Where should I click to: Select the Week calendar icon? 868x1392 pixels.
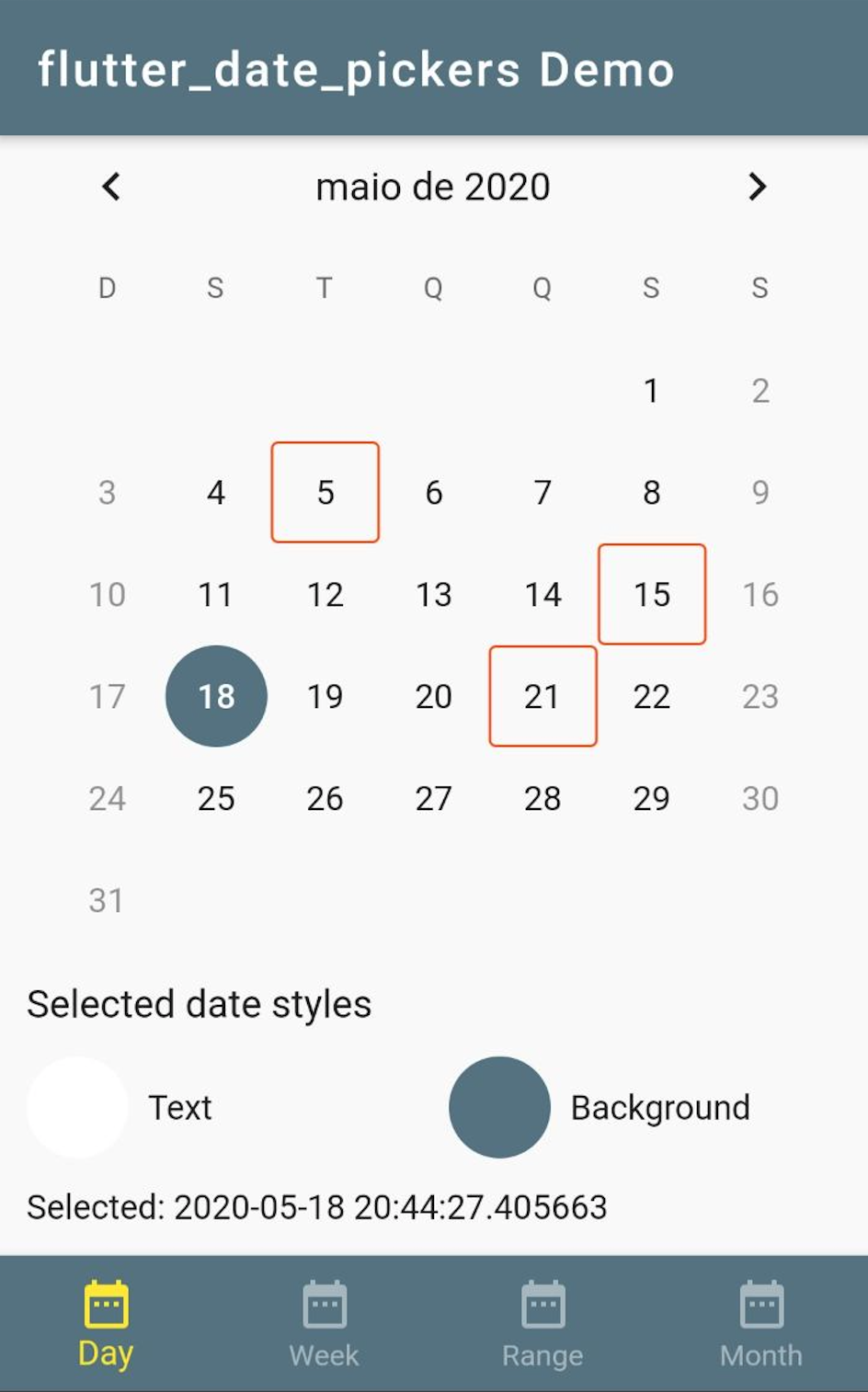323,1301
